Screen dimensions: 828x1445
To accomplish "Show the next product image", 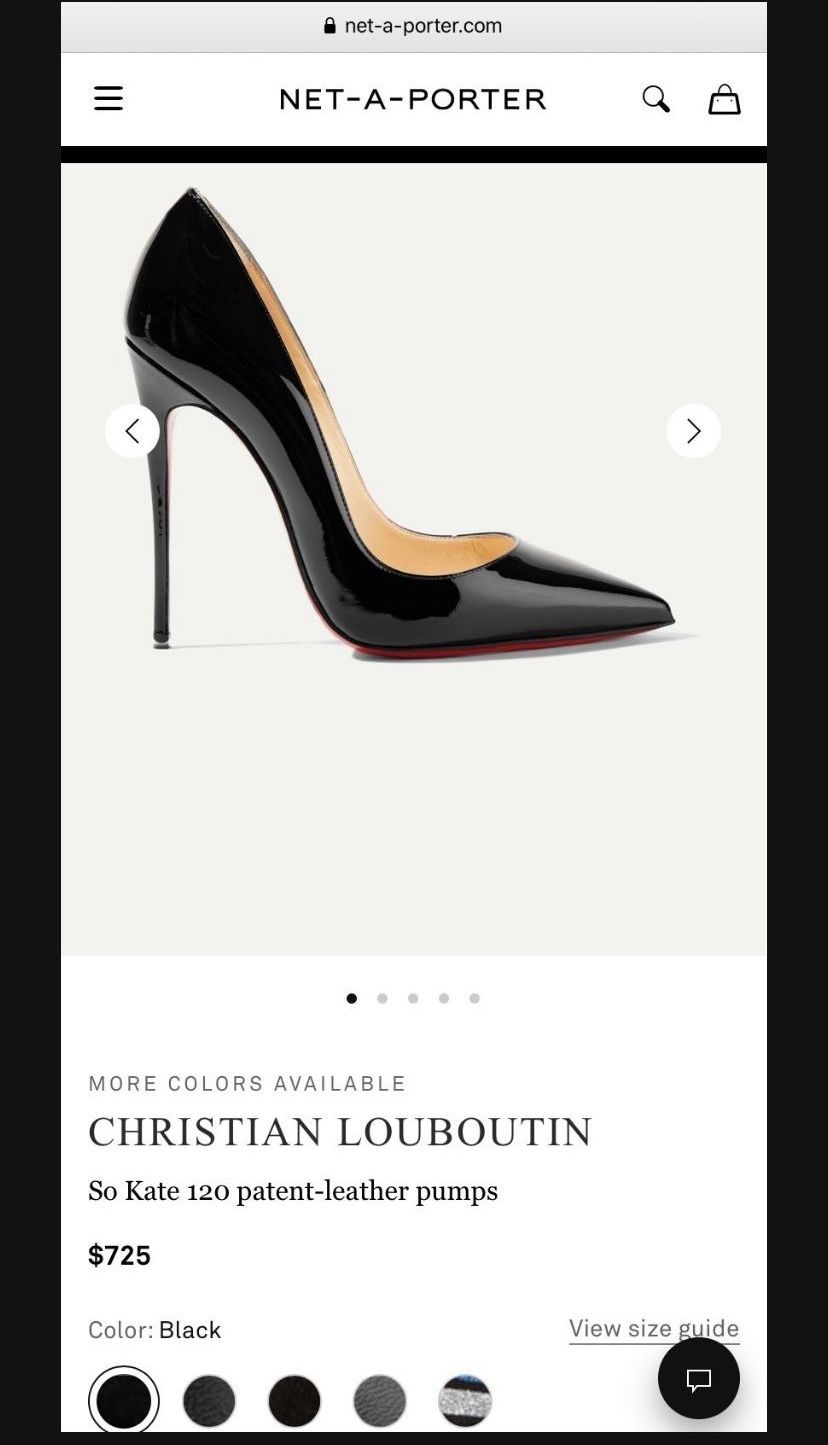I will click(693, 430).
